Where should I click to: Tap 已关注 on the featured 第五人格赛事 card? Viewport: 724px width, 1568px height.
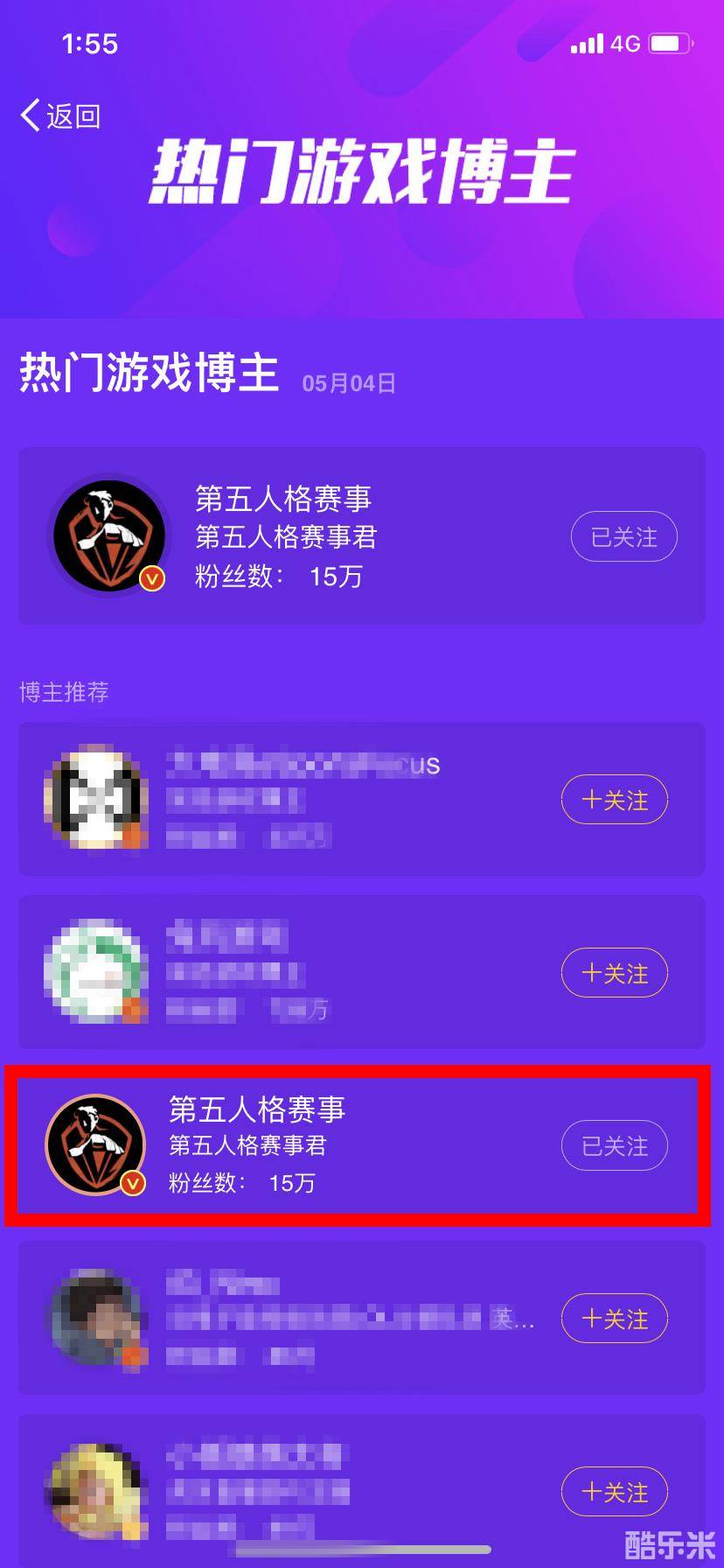click(x=623, y=536)
